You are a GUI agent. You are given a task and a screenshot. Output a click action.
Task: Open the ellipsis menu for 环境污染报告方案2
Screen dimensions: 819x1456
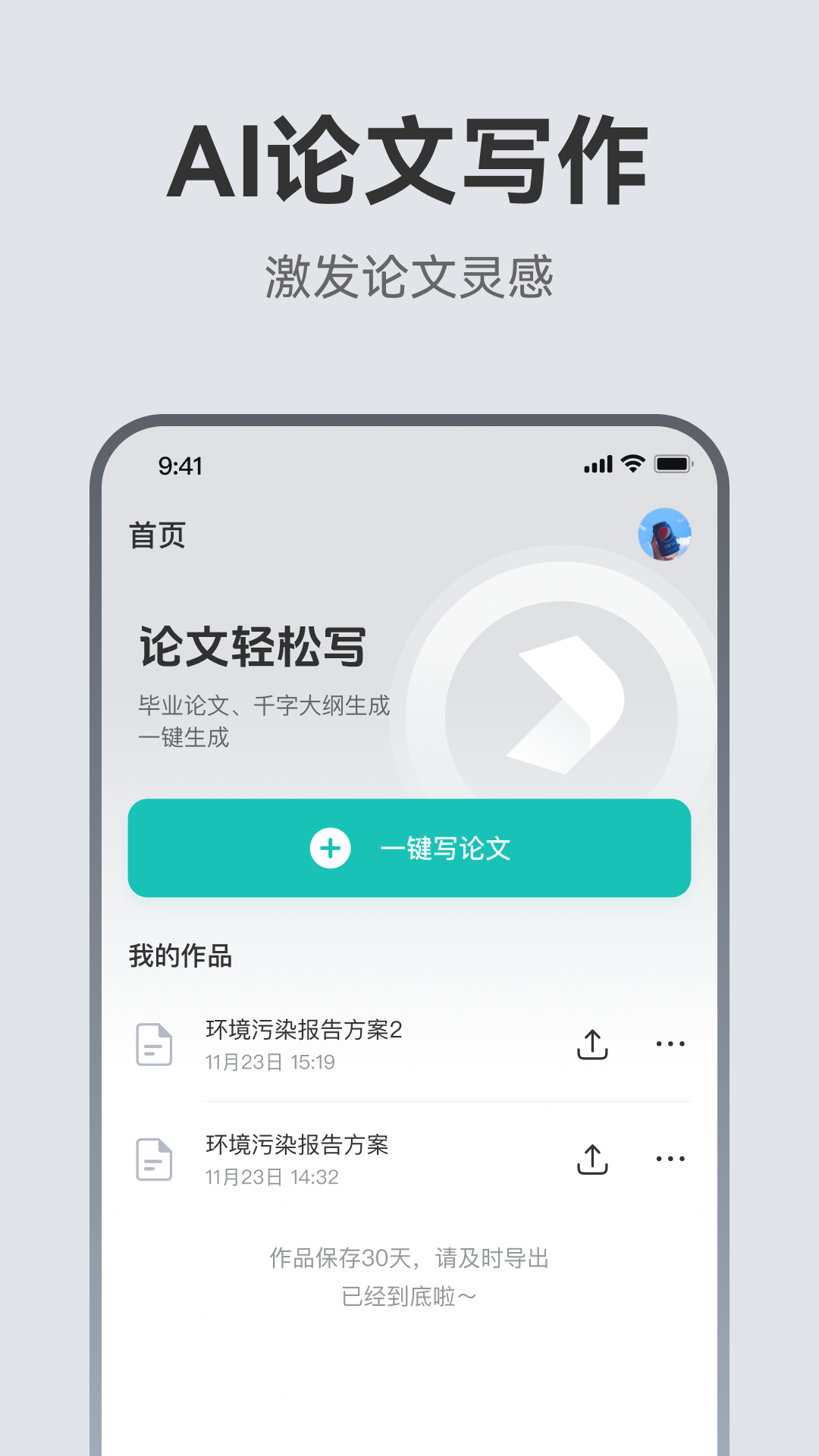670,1043
